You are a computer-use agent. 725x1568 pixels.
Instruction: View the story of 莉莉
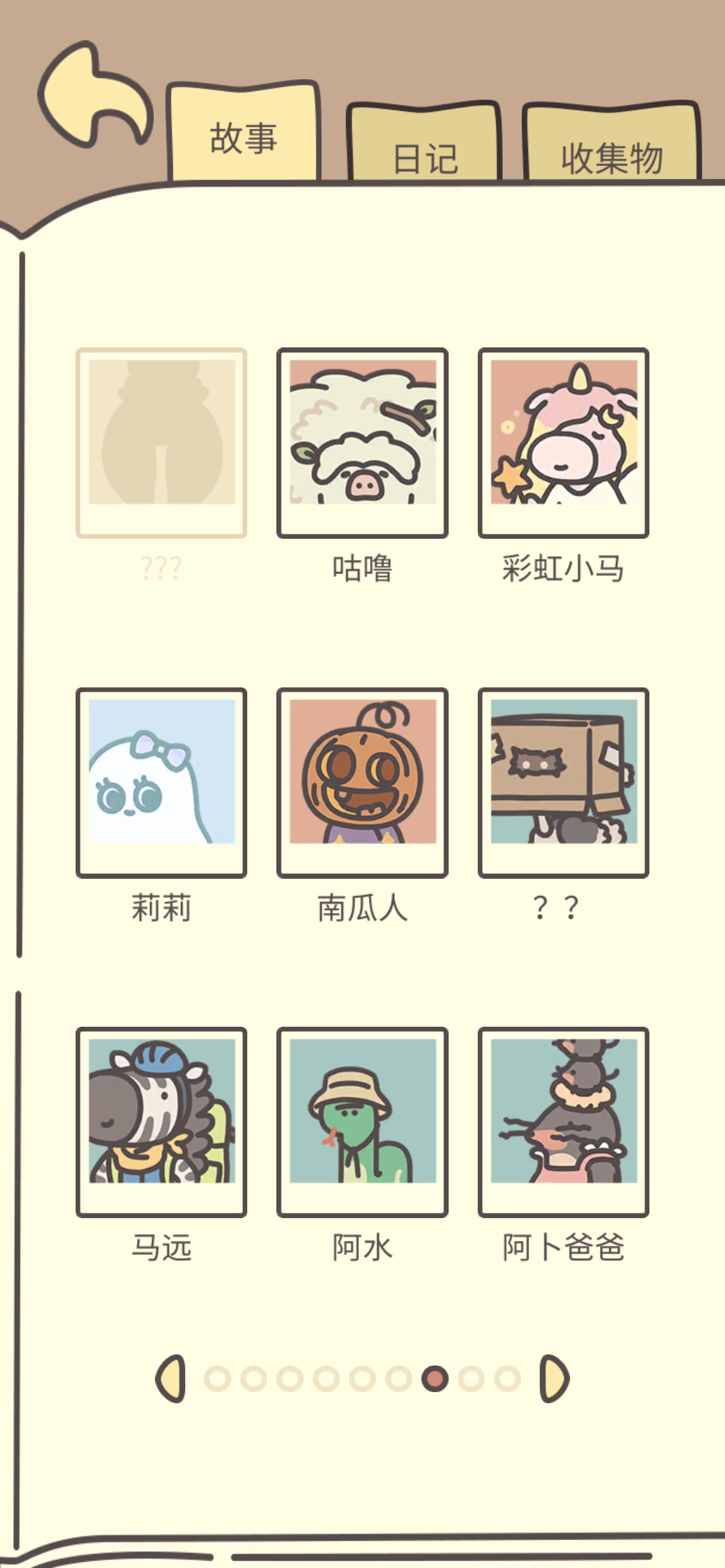coord(162,782)
